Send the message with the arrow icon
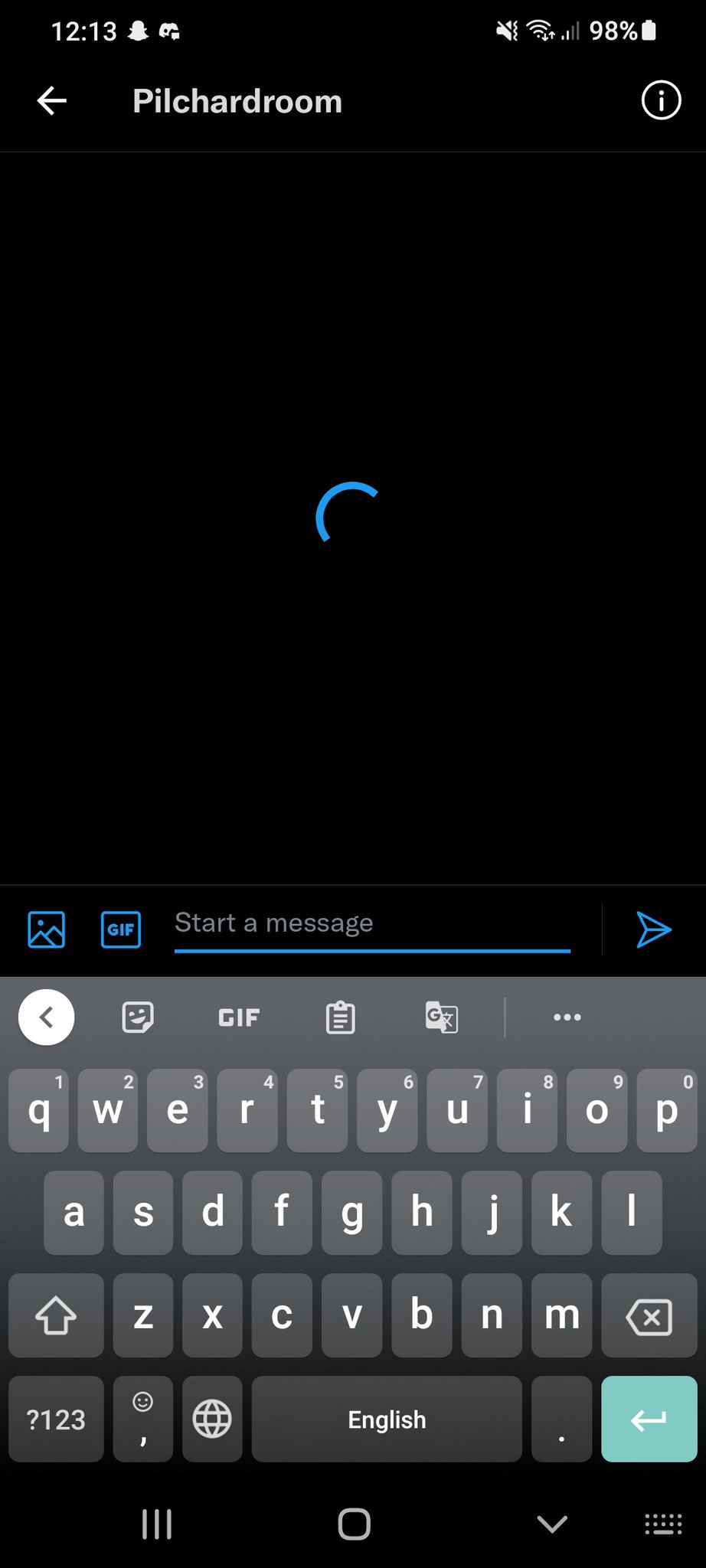The height and width of the screenshot is (1568, 706). pos(653,929)
